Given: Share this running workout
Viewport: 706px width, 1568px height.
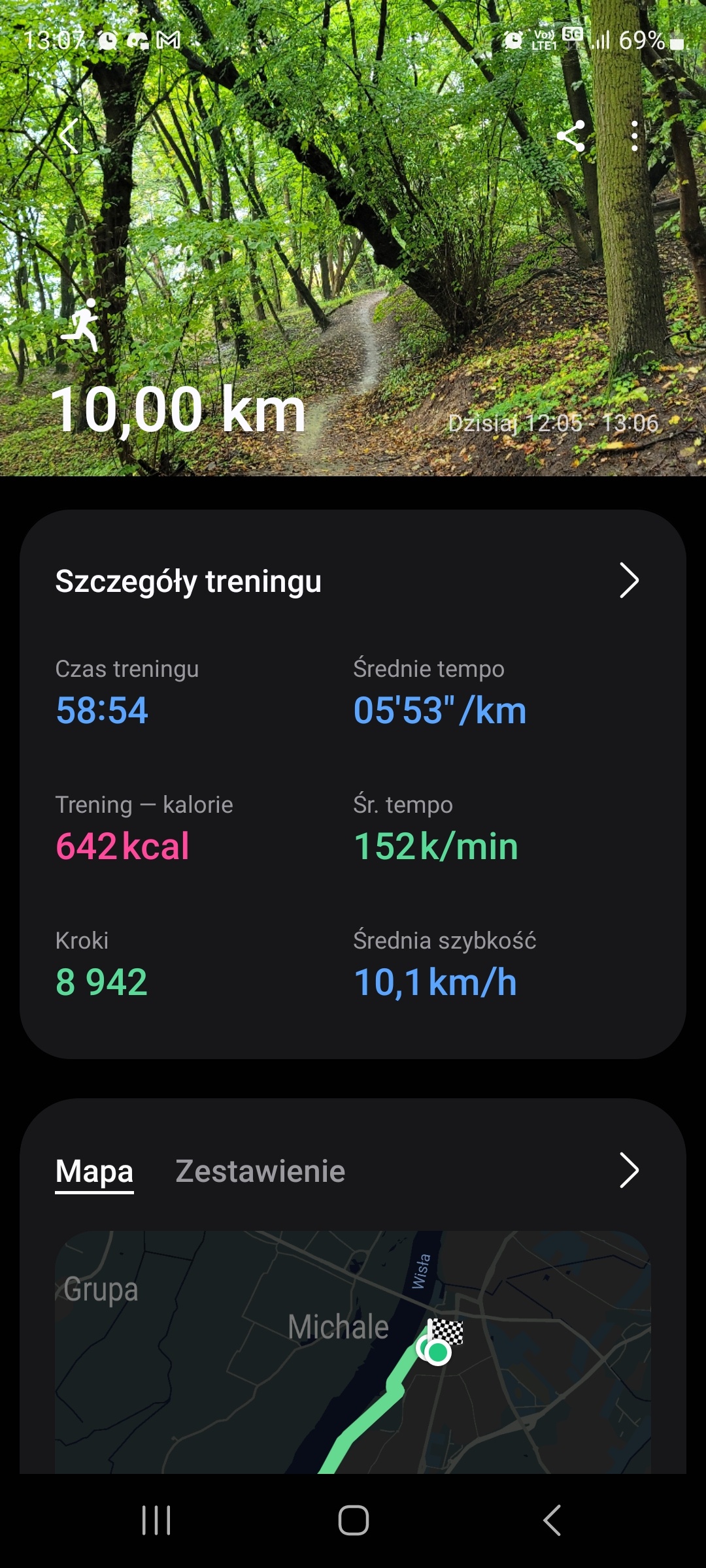Looking at the screenshot, I should point(571,136).
